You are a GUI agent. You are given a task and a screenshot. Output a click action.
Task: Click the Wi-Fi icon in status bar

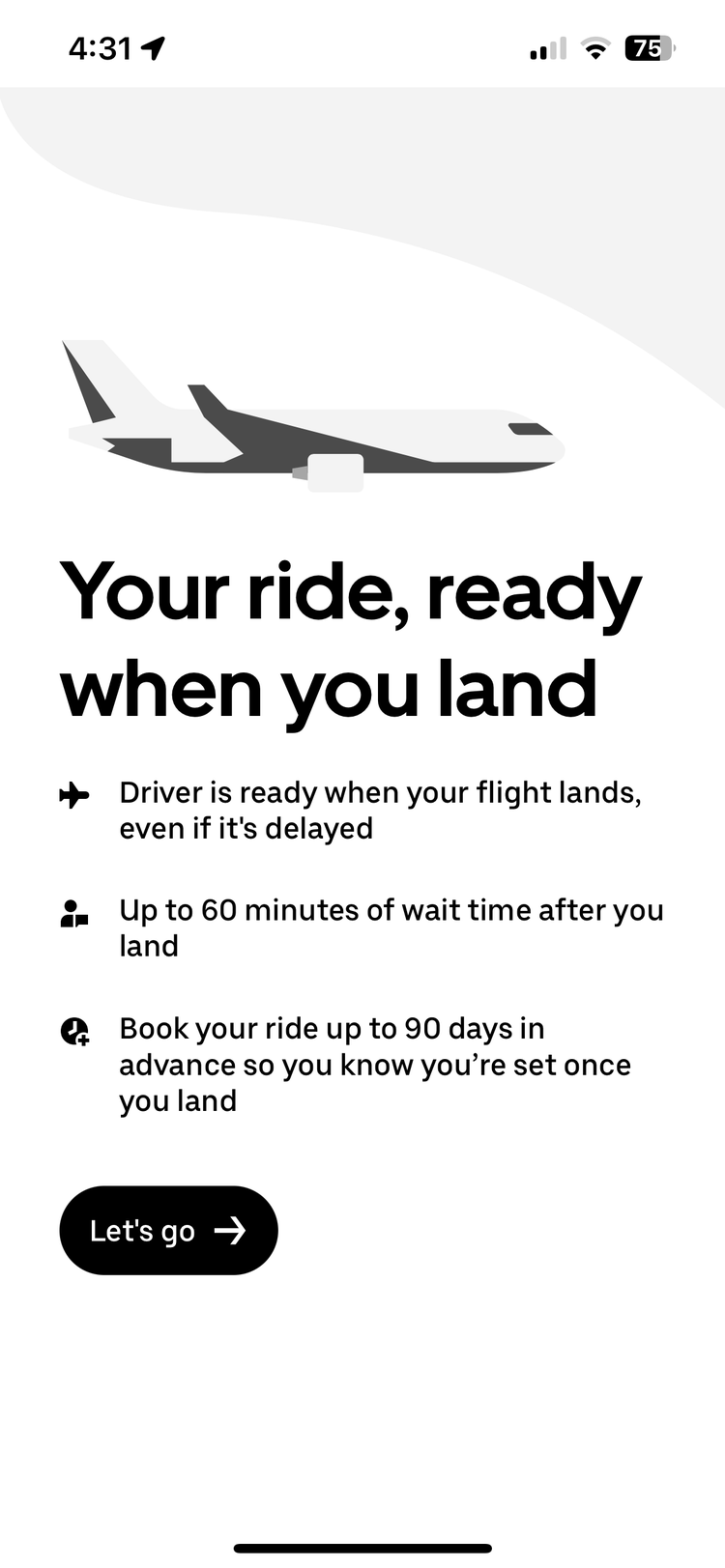(x=595, y=45)
